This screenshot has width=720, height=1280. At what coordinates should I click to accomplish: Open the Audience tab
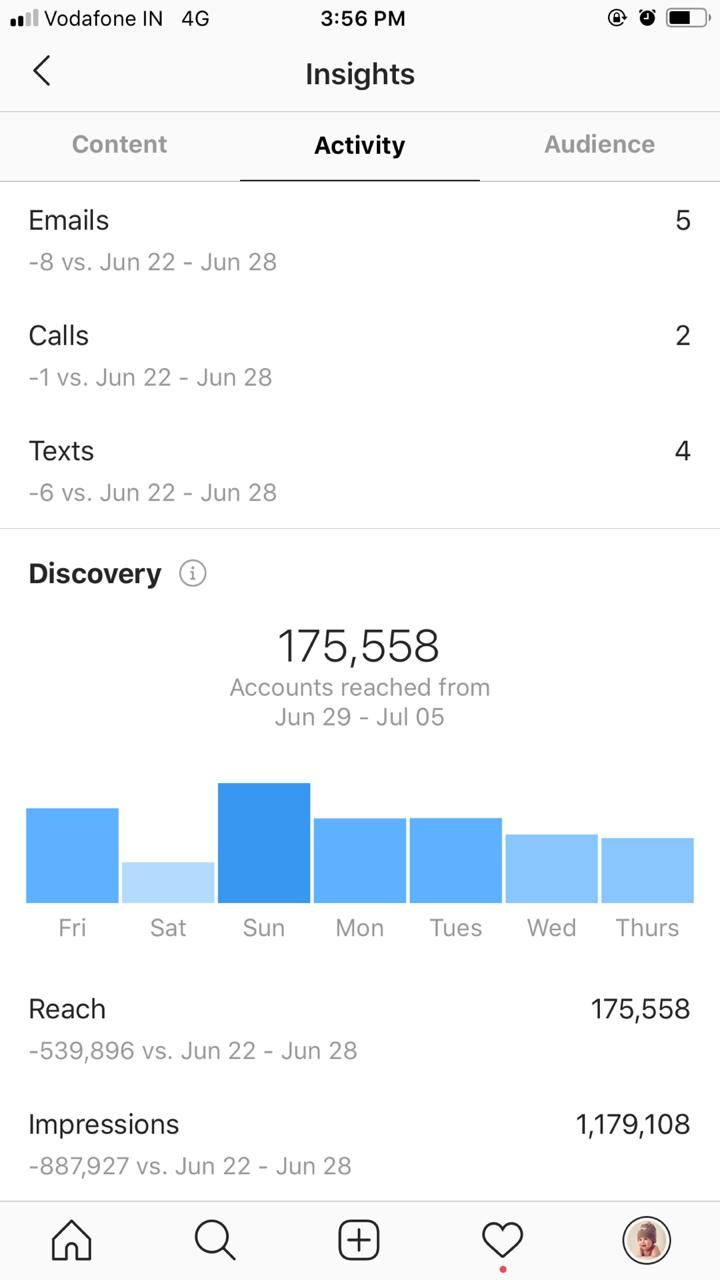(x=599, y=145)
